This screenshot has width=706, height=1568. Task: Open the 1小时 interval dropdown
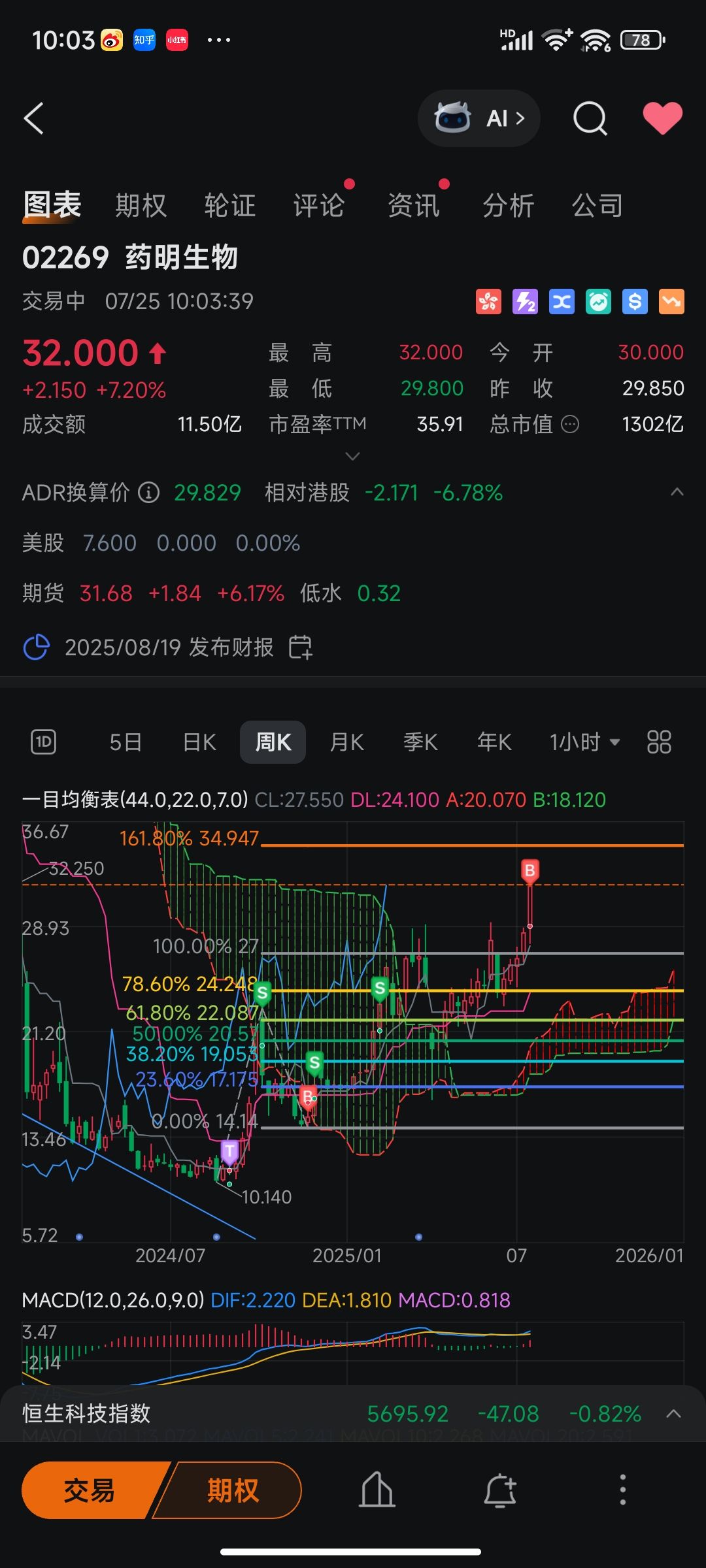coord(584,742)
